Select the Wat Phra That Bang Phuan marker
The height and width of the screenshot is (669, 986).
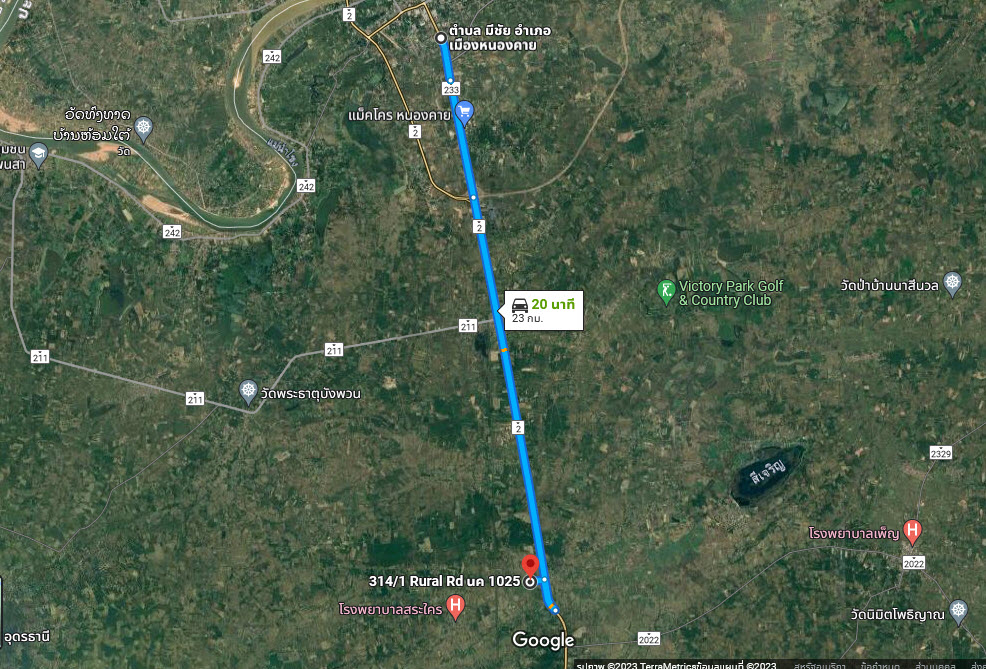[249, 391]
